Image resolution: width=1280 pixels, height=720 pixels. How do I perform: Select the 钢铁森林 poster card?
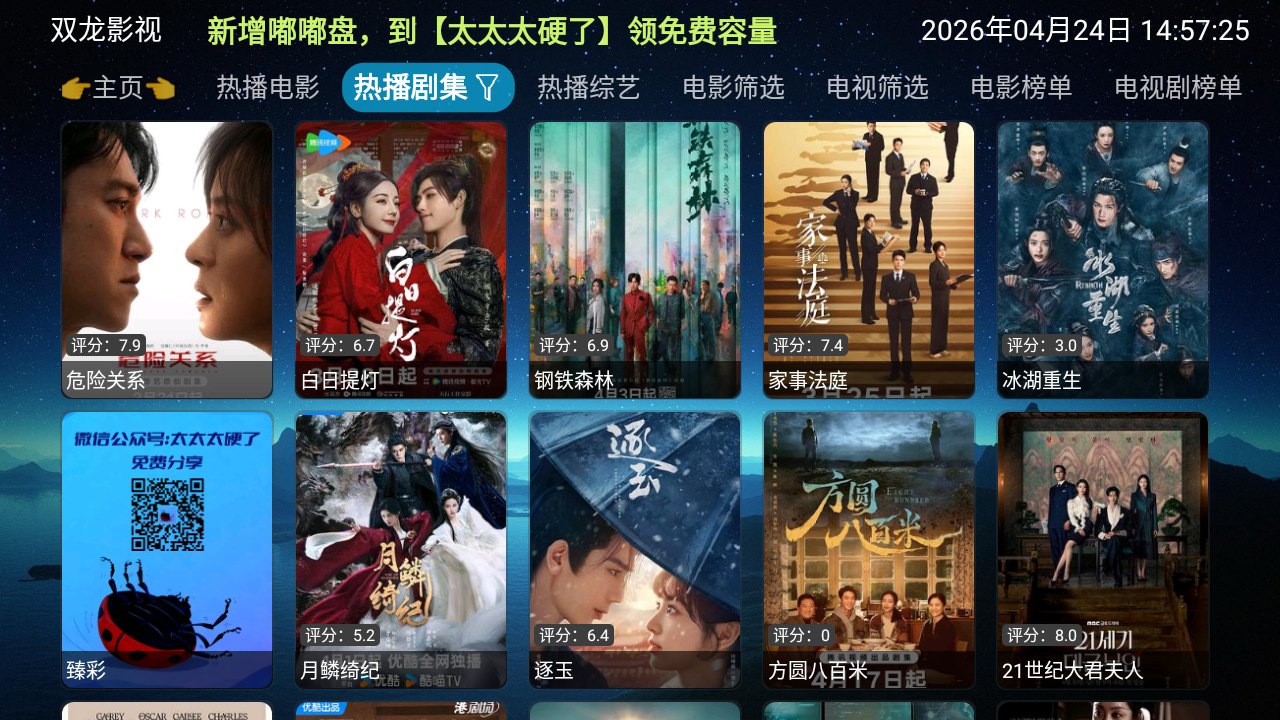(x=635, y=260)
